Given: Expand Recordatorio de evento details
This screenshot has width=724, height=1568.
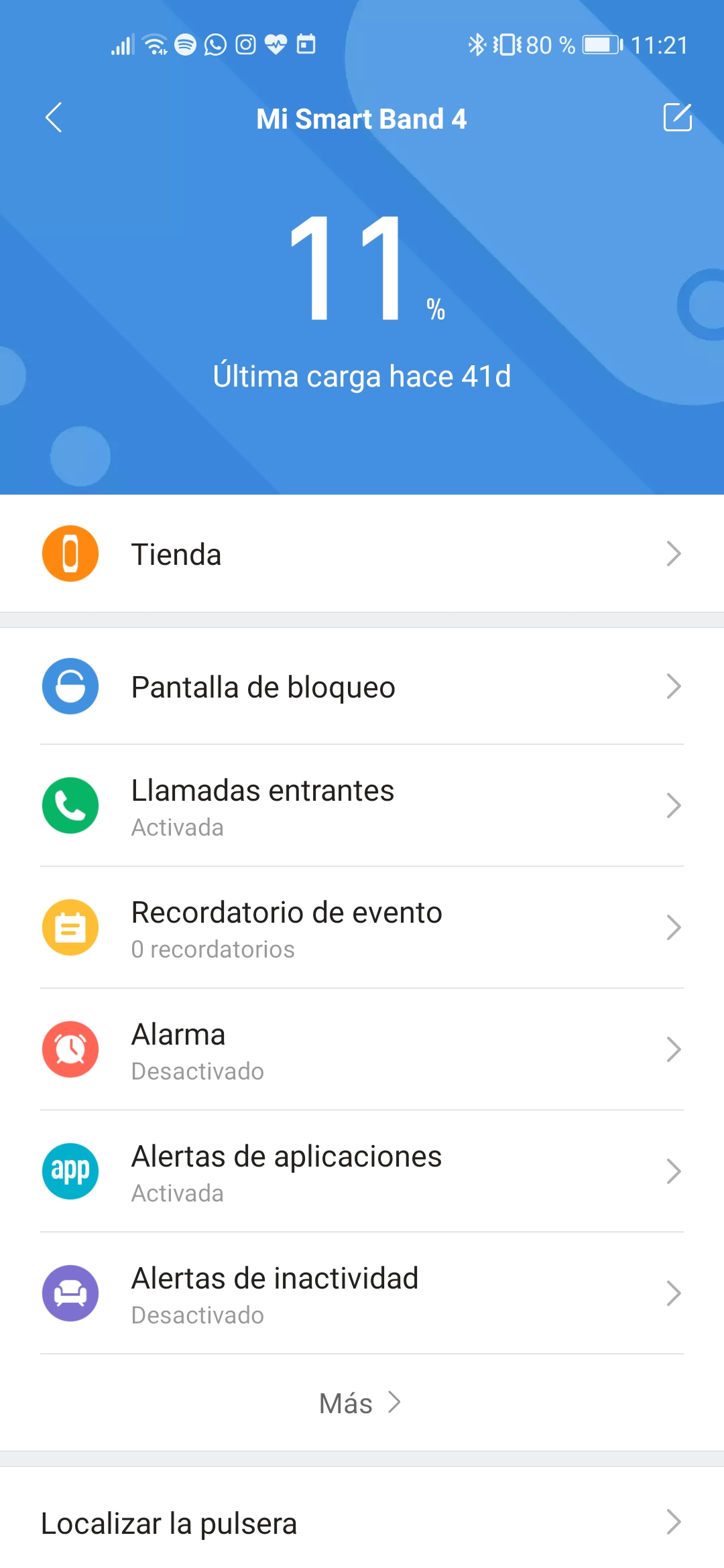Looking at the screenshot, I should coord(674,928).
